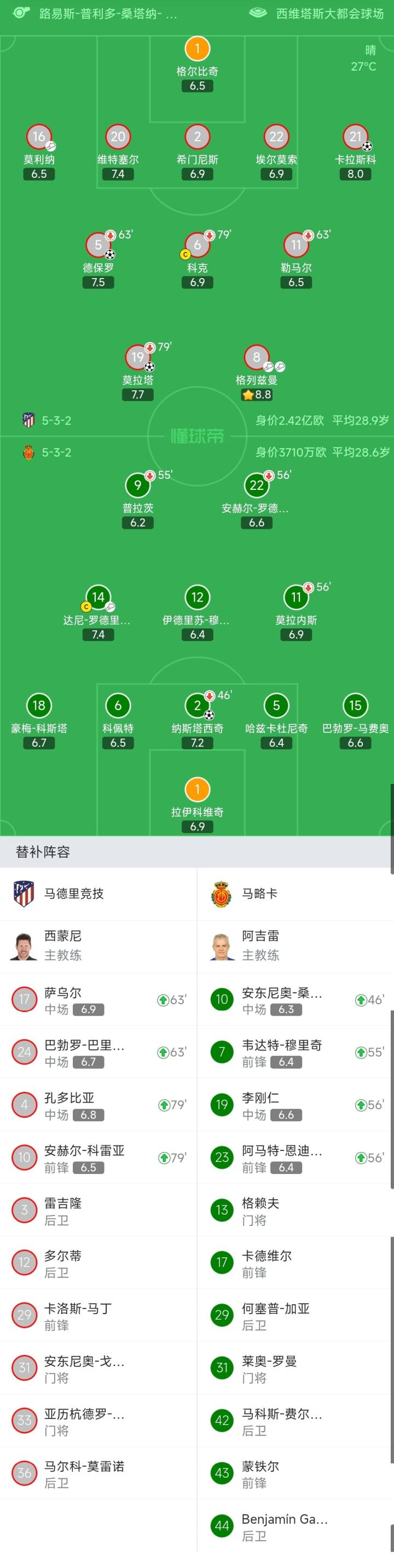Tap 卡拉斯科 number 21 on the lineup
The height and width of the screenshot is (1568, 394).
click(x=355, y=137)
